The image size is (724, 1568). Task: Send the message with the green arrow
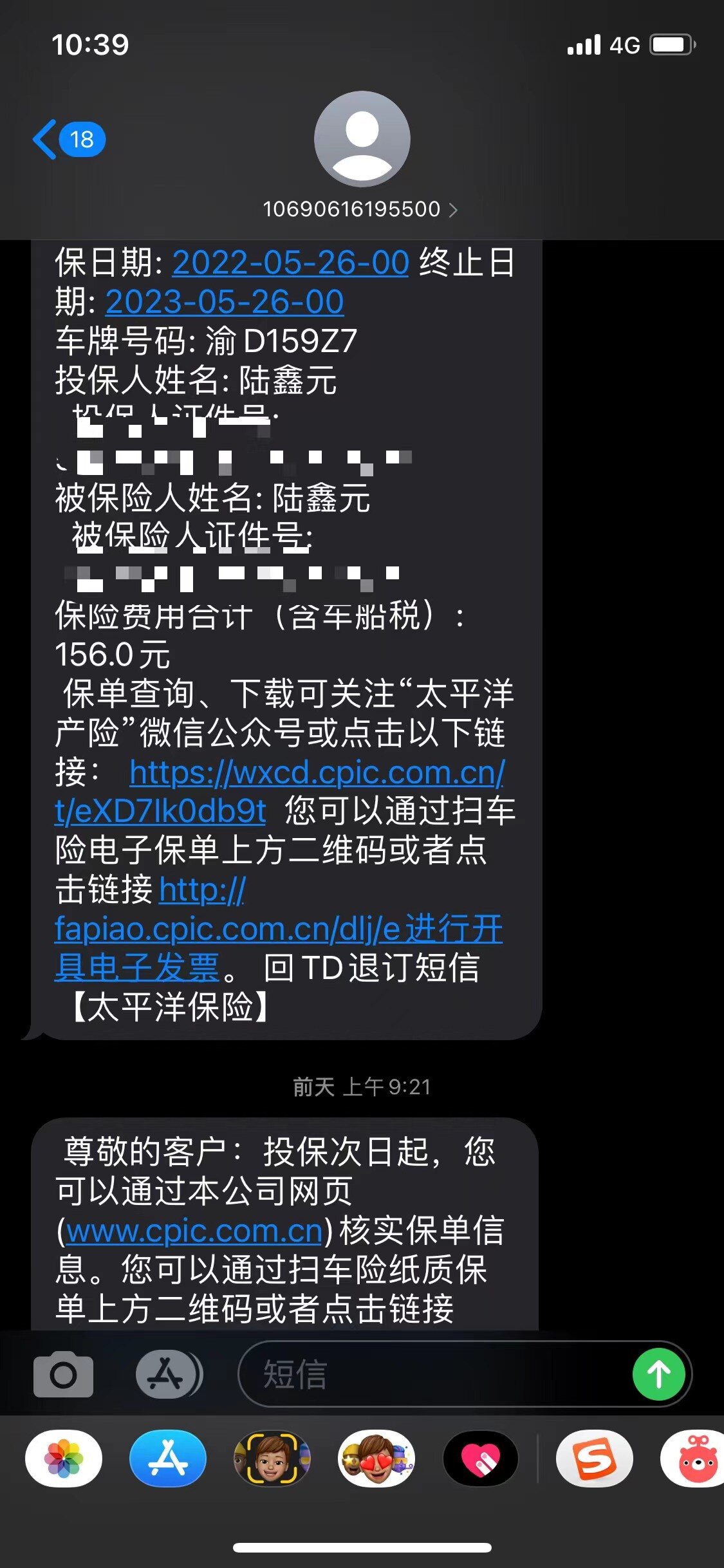(x=658, y=1374)
